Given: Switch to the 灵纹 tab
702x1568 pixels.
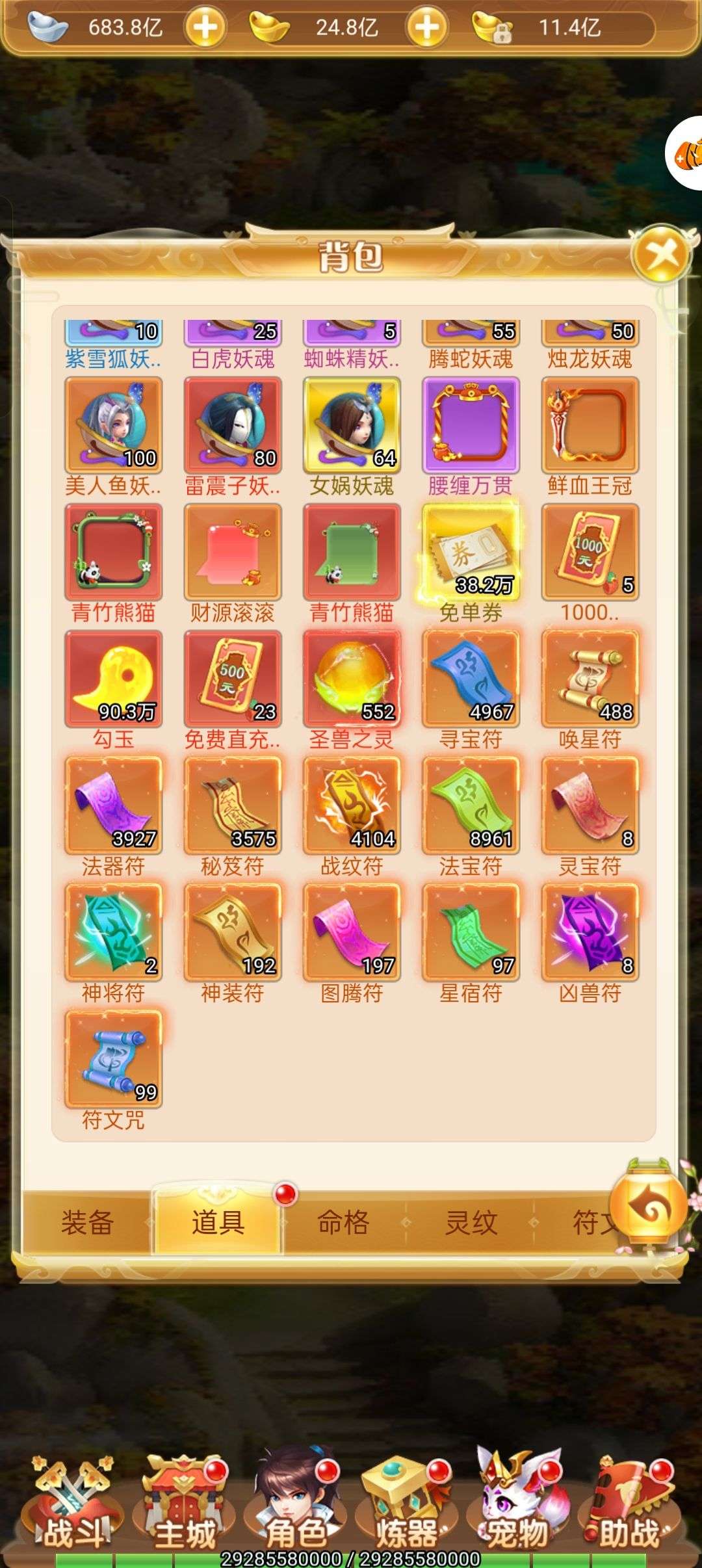Looking at the screenshot, I should [471, 1223].
